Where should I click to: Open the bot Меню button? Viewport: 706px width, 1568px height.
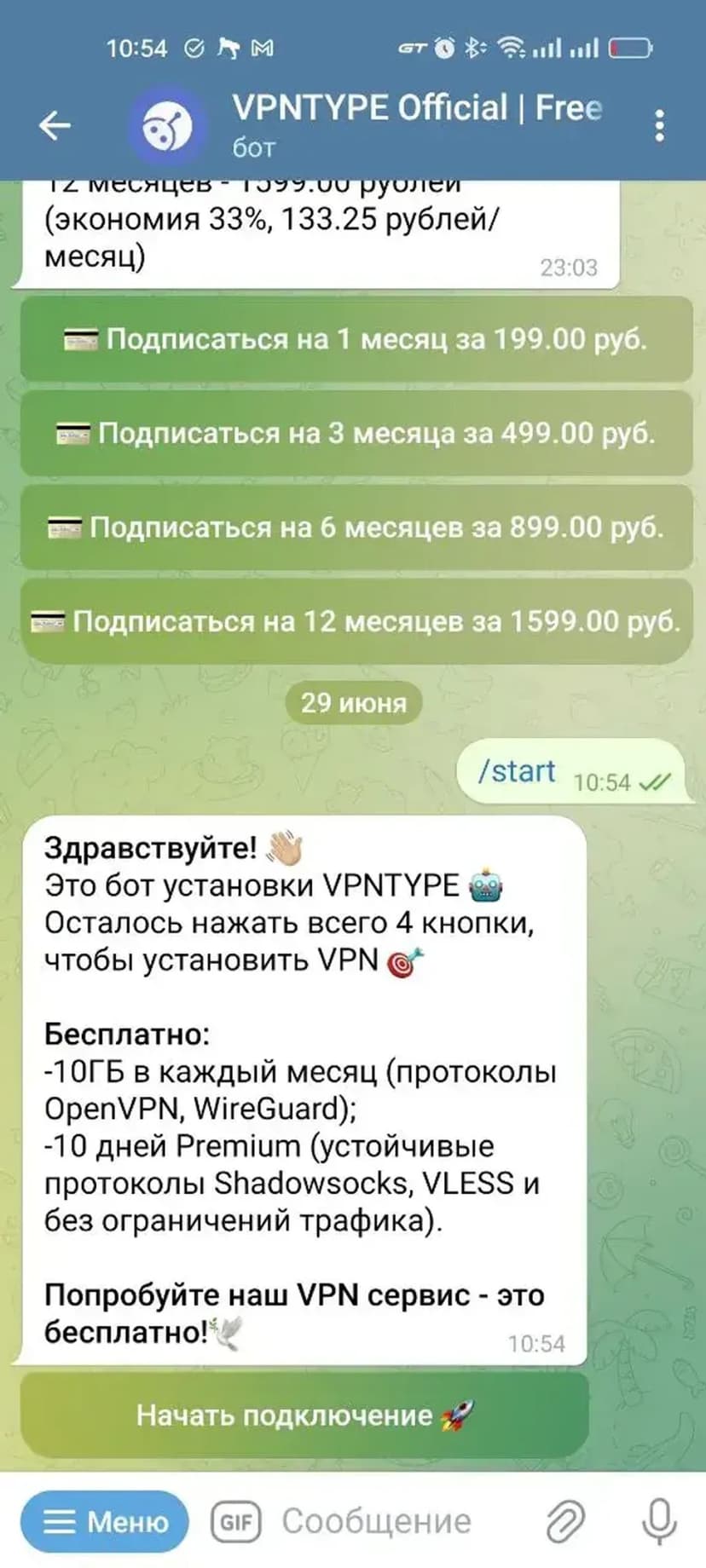point(105,1521)
